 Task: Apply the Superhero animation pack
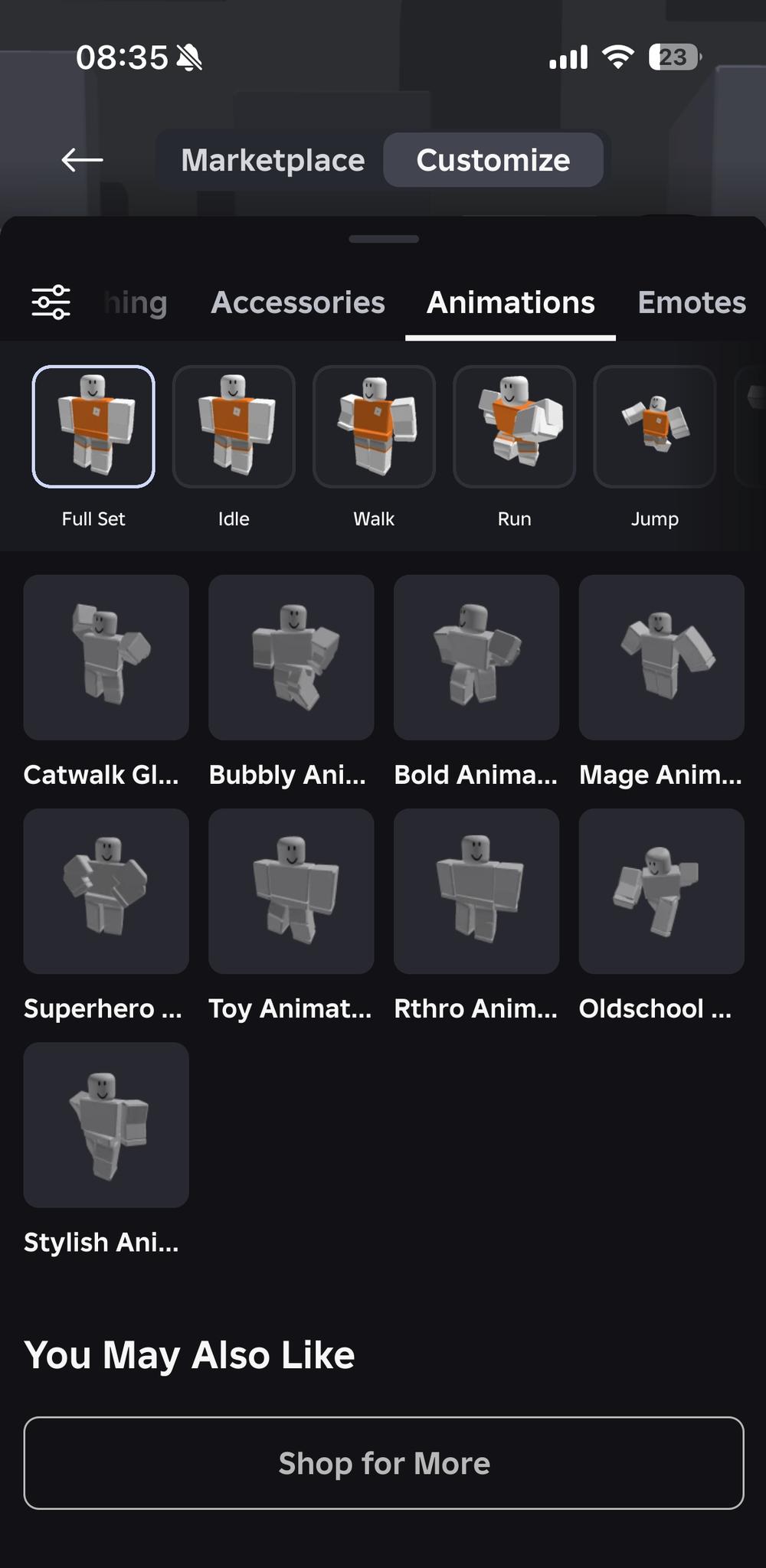(x=106, y=891)
